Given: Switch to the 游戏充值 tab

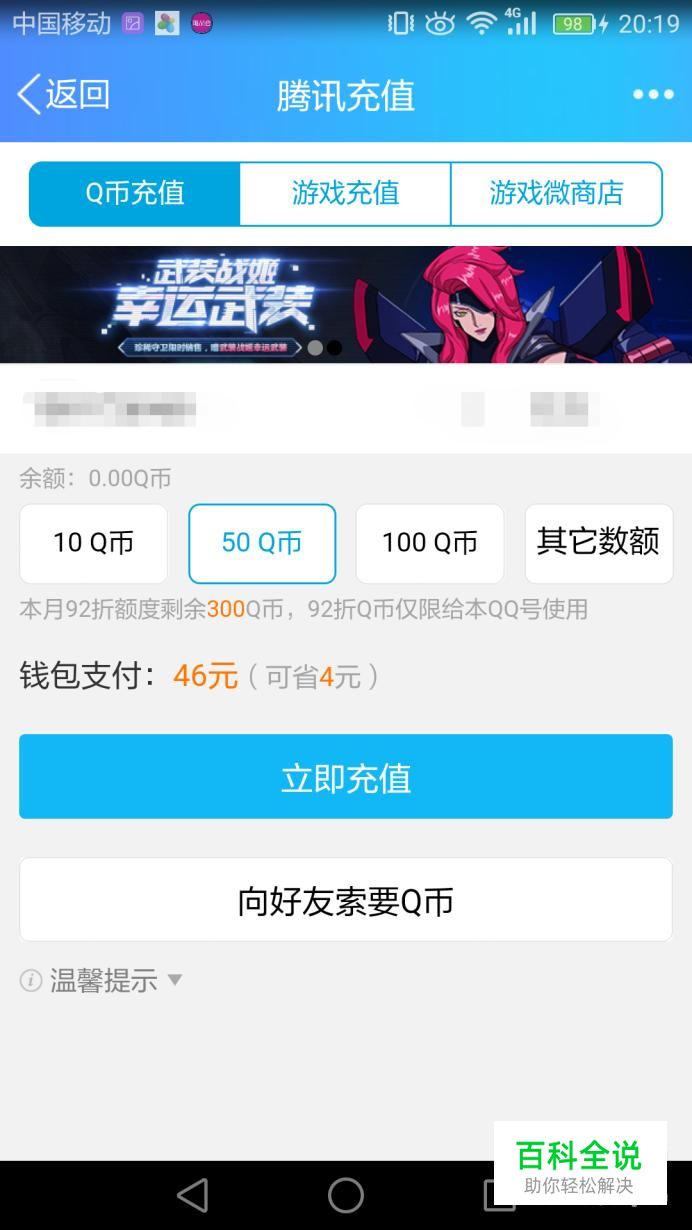Looking at the screenshot, I should click(x=345, y=193).
